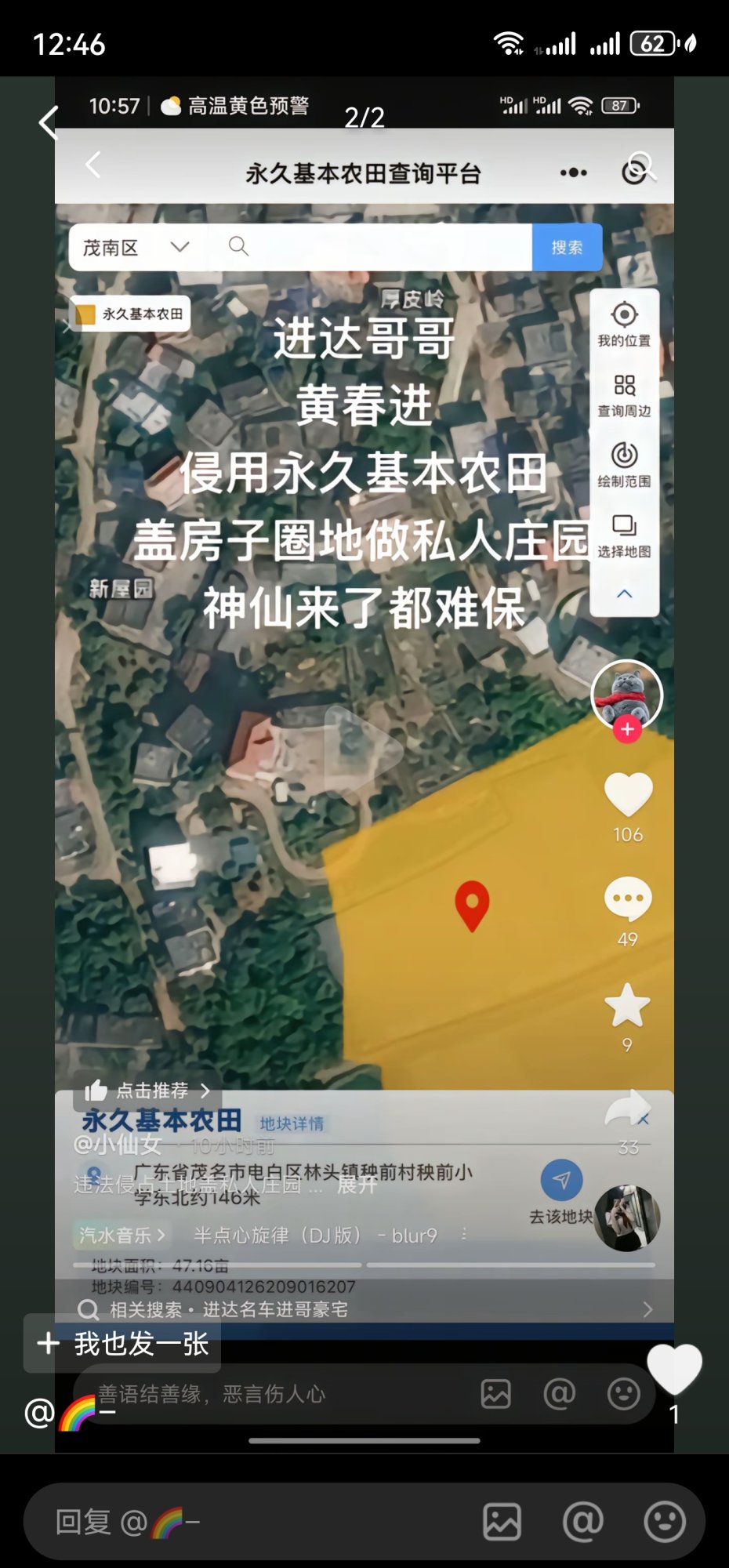Mention someone with the reply bar @ icon
This screenshot has width=729, height=1568.
pos(582,1523)
